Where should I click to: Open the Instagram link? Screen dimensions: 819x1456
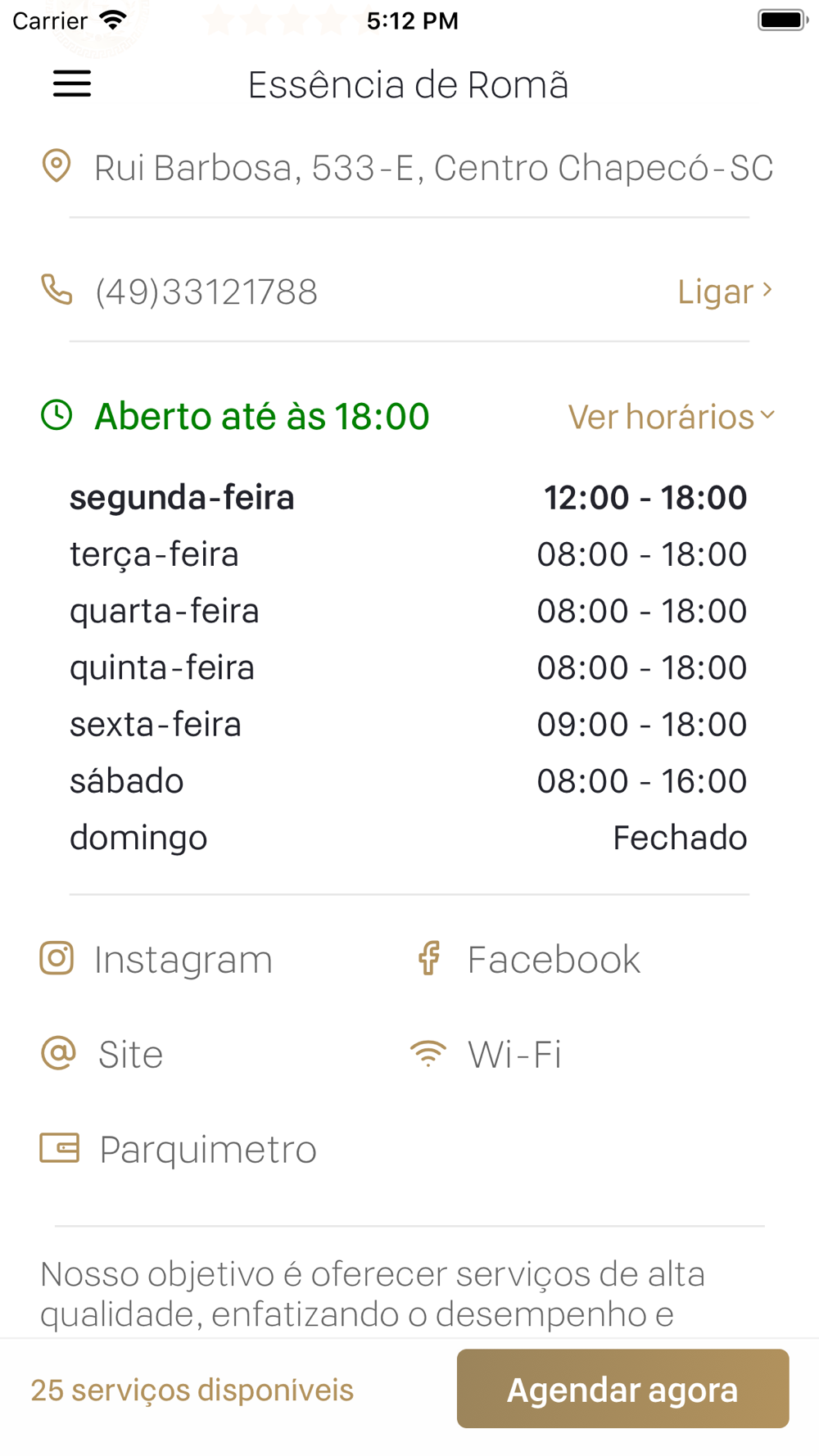click(156, 959)
